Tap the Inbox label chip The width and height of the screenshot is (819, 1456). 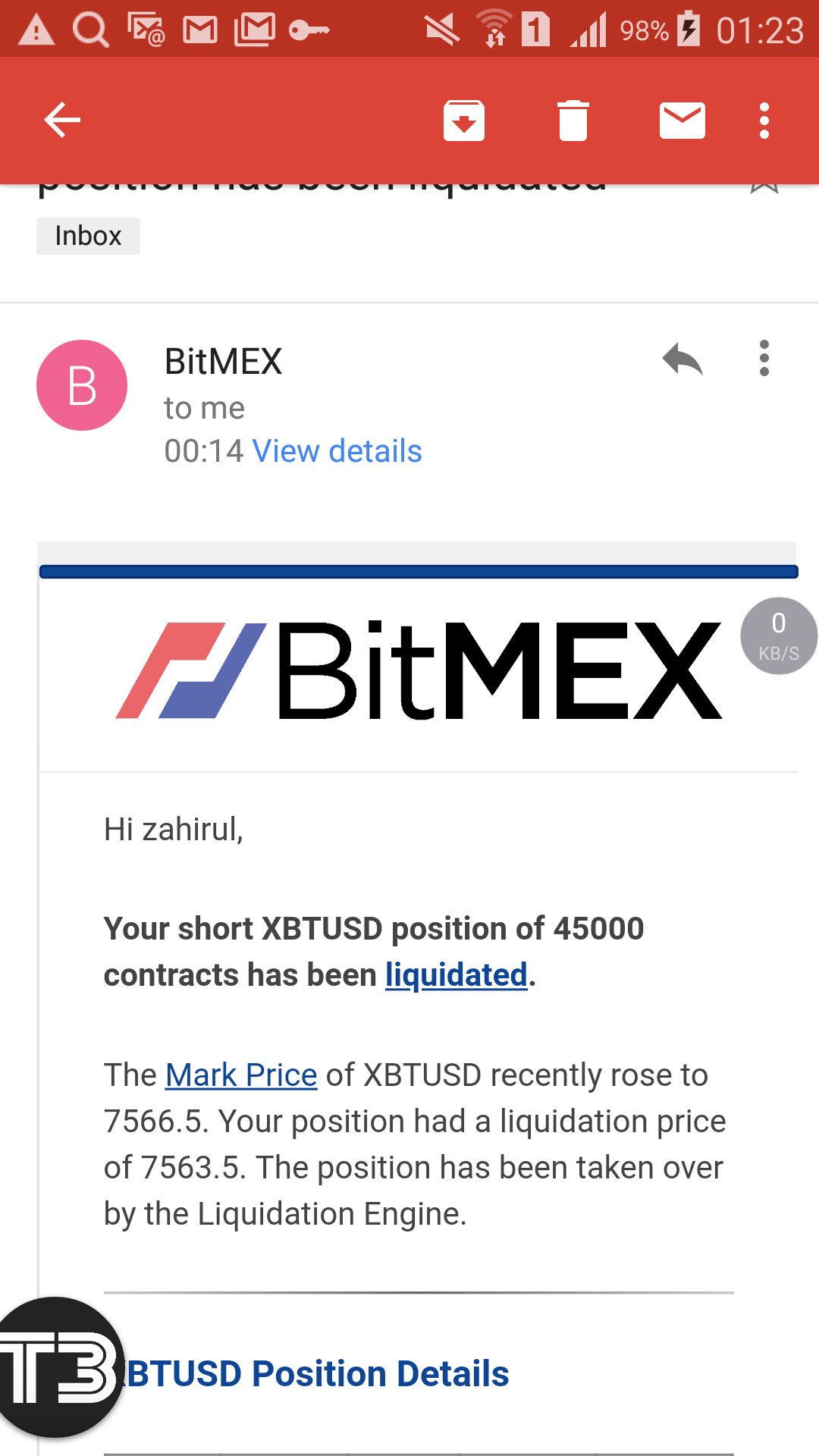(88, 236)
